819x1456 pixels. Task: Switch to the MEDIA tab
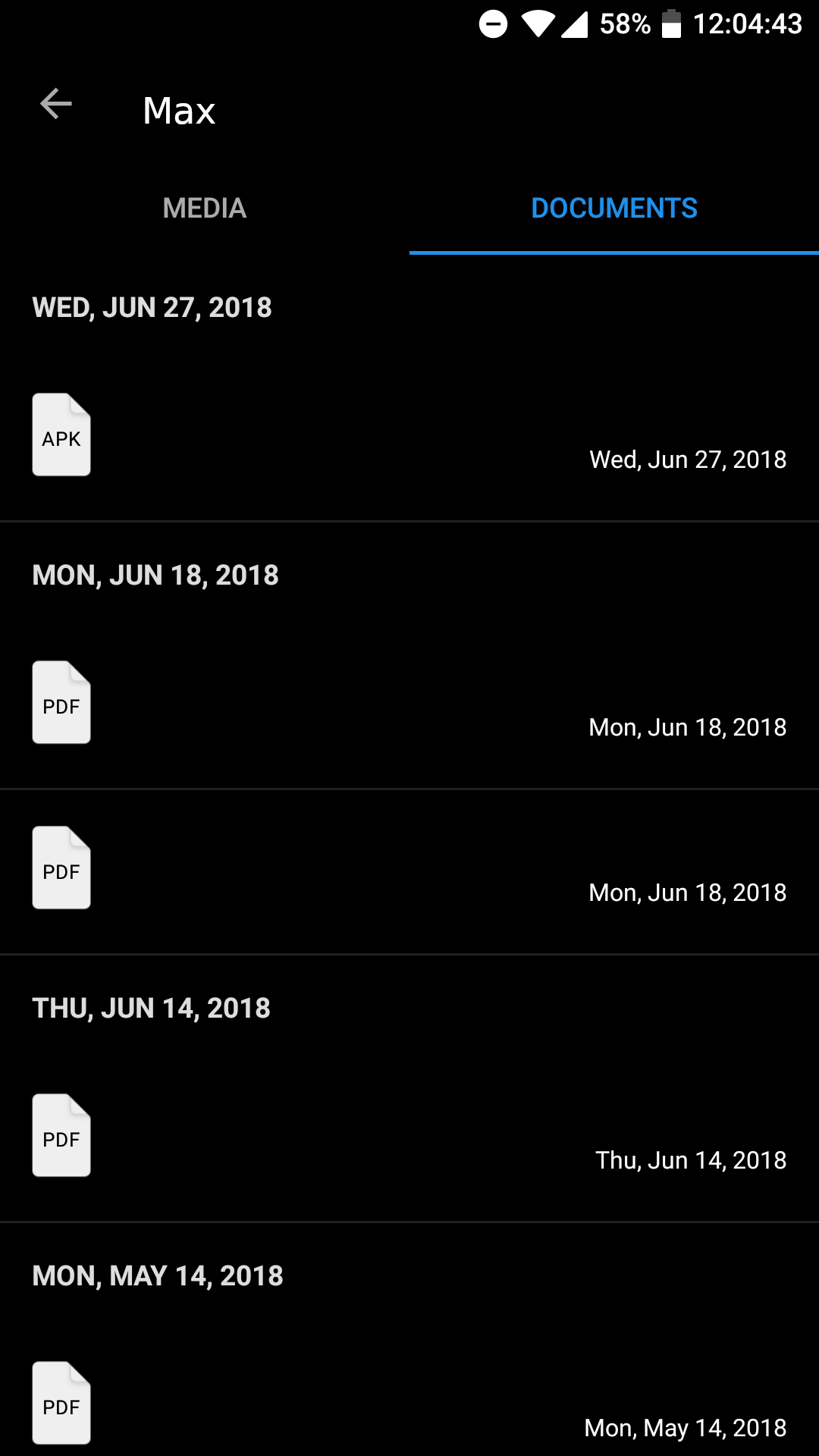tap(204, 208)
